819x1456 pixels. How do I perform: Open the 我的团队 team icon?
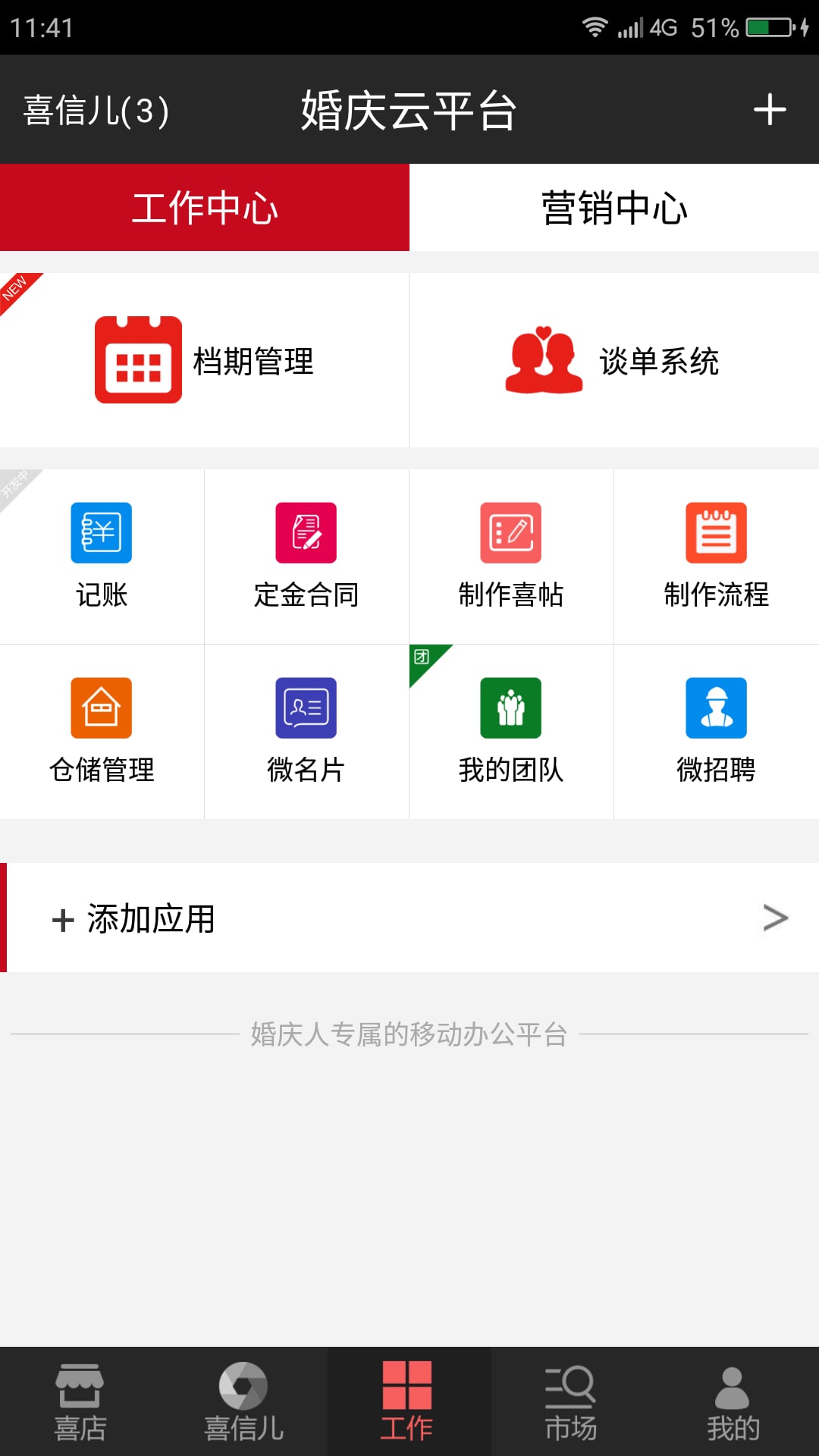click(511, 708)
